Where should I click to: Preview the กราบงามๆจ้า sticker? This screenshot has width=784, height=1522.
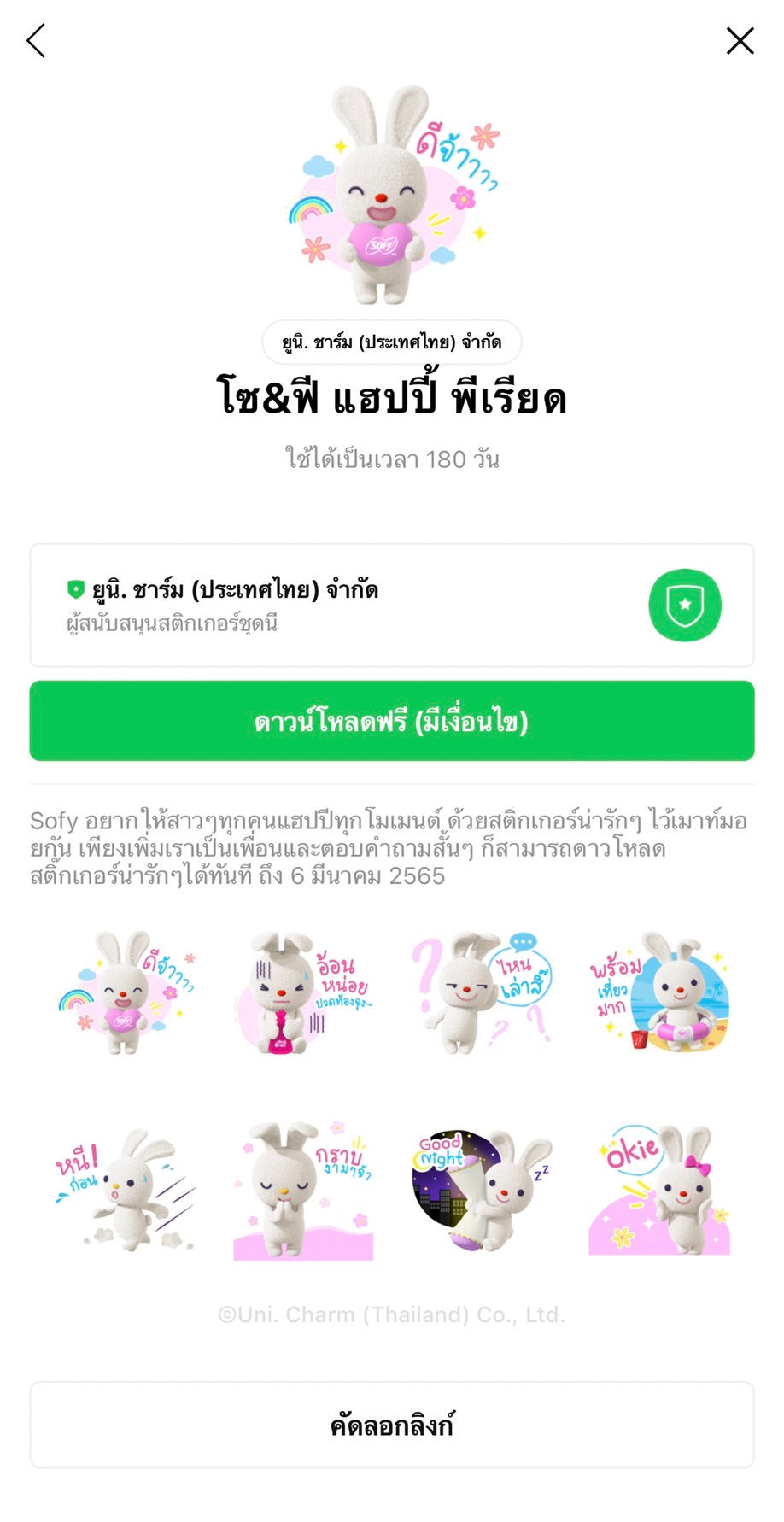point(303,1189)
